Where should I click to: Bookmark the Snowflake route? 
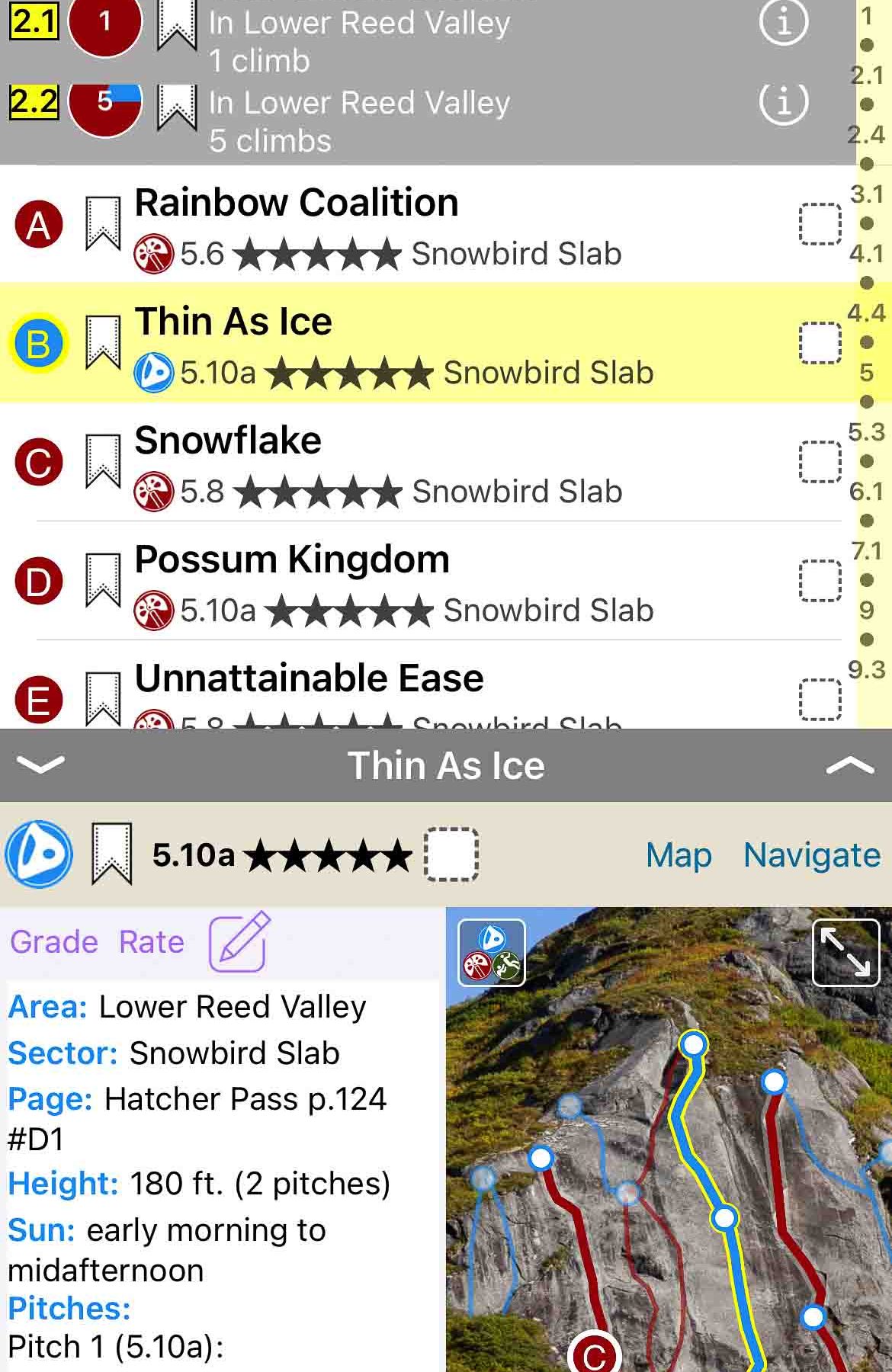click(103, 462)
